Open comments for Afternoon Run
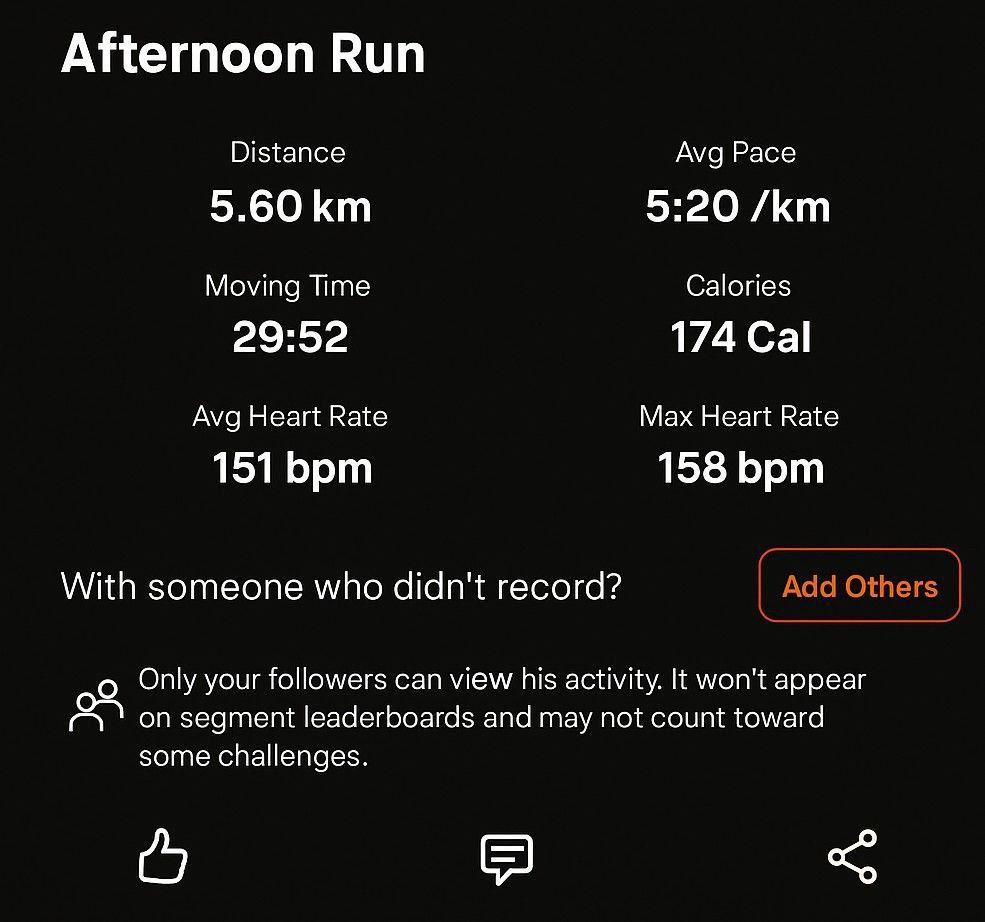Viewport: 985px width, 922px height. (x=507, y=858)
